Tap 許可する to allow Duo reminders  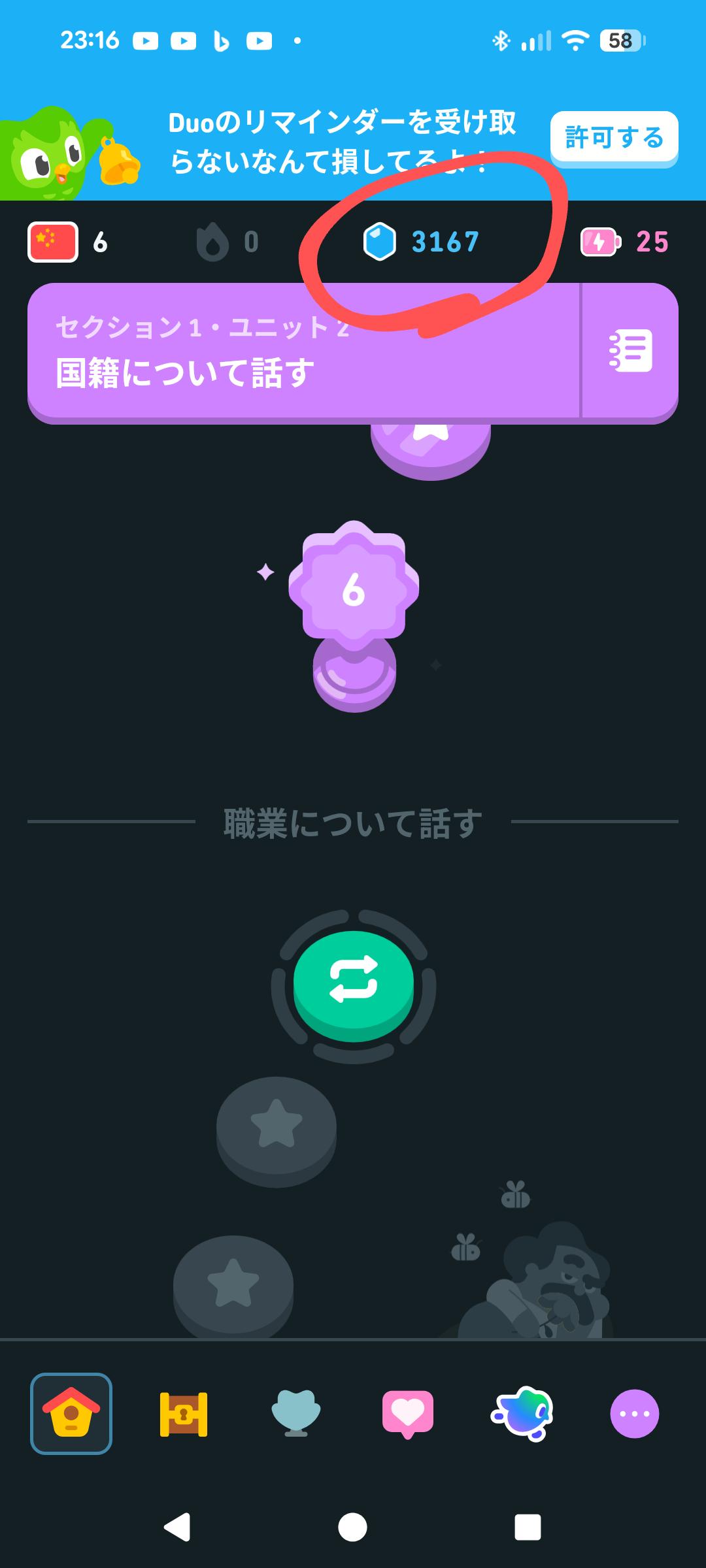click(x=613, y=138)
